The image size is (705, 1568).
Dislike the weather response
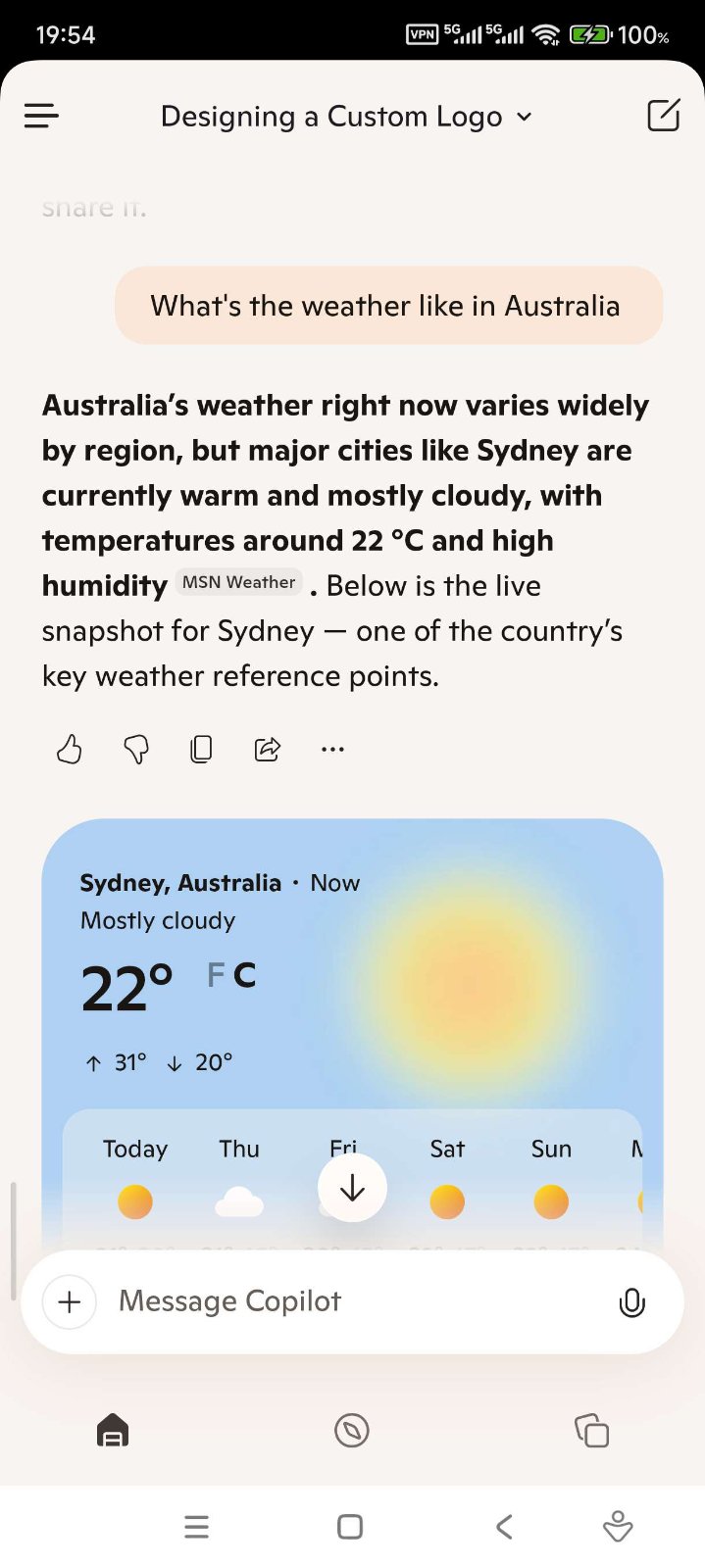click(136, 750)
